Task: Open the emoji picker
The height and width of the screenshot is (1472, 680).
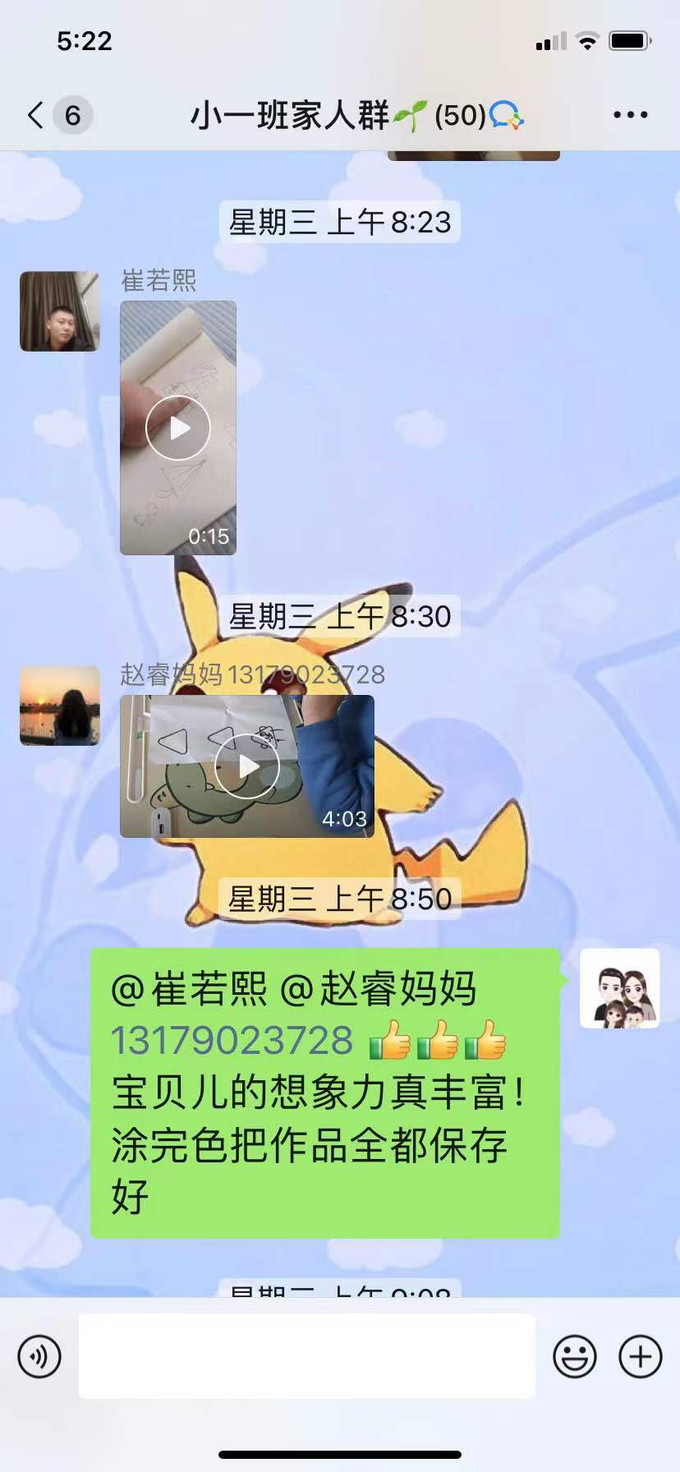Action: 575,1357
